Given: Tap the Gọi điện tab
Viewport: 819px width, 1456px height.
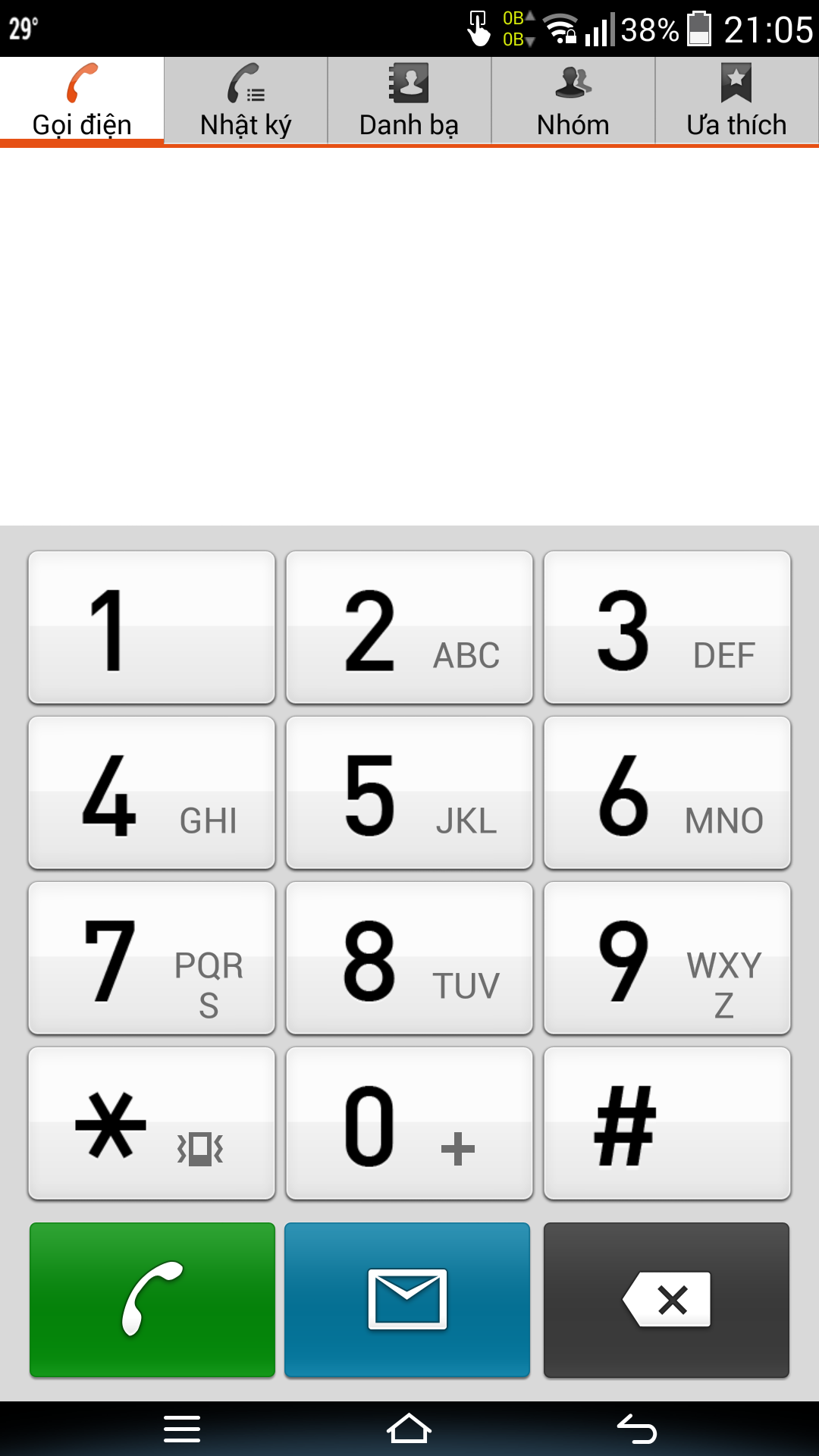Looking at the screenshot, I should [x=82, y=100].
